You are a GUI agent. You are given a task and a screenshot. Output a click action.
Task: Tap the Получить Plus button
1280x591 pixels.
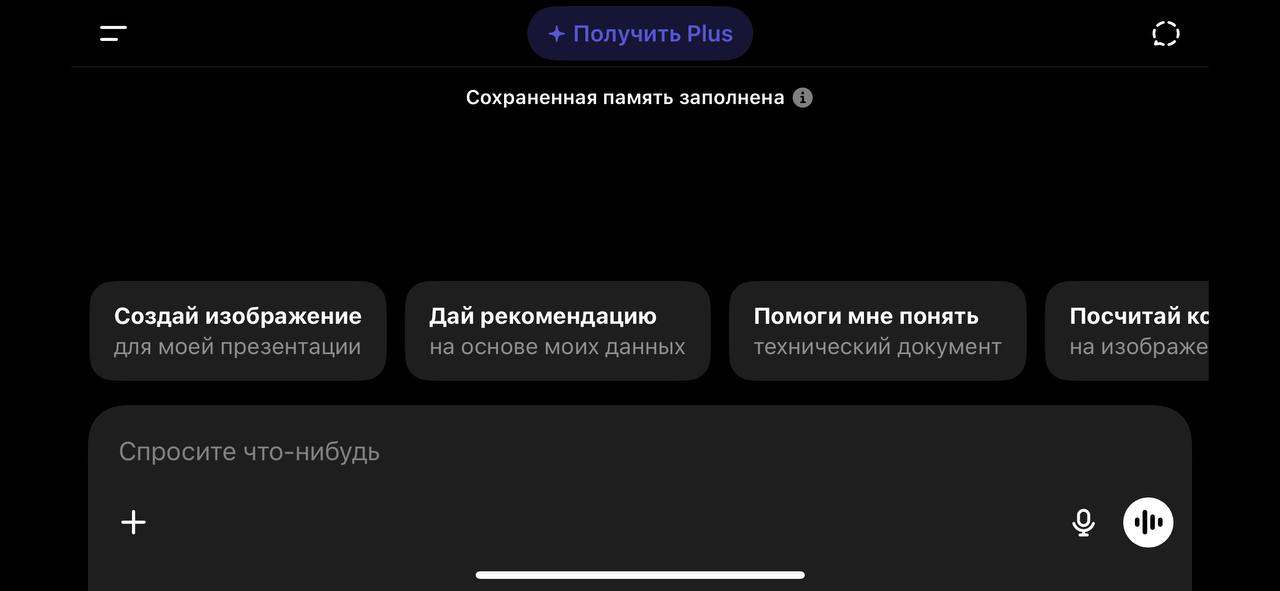(x=640, y=34)
